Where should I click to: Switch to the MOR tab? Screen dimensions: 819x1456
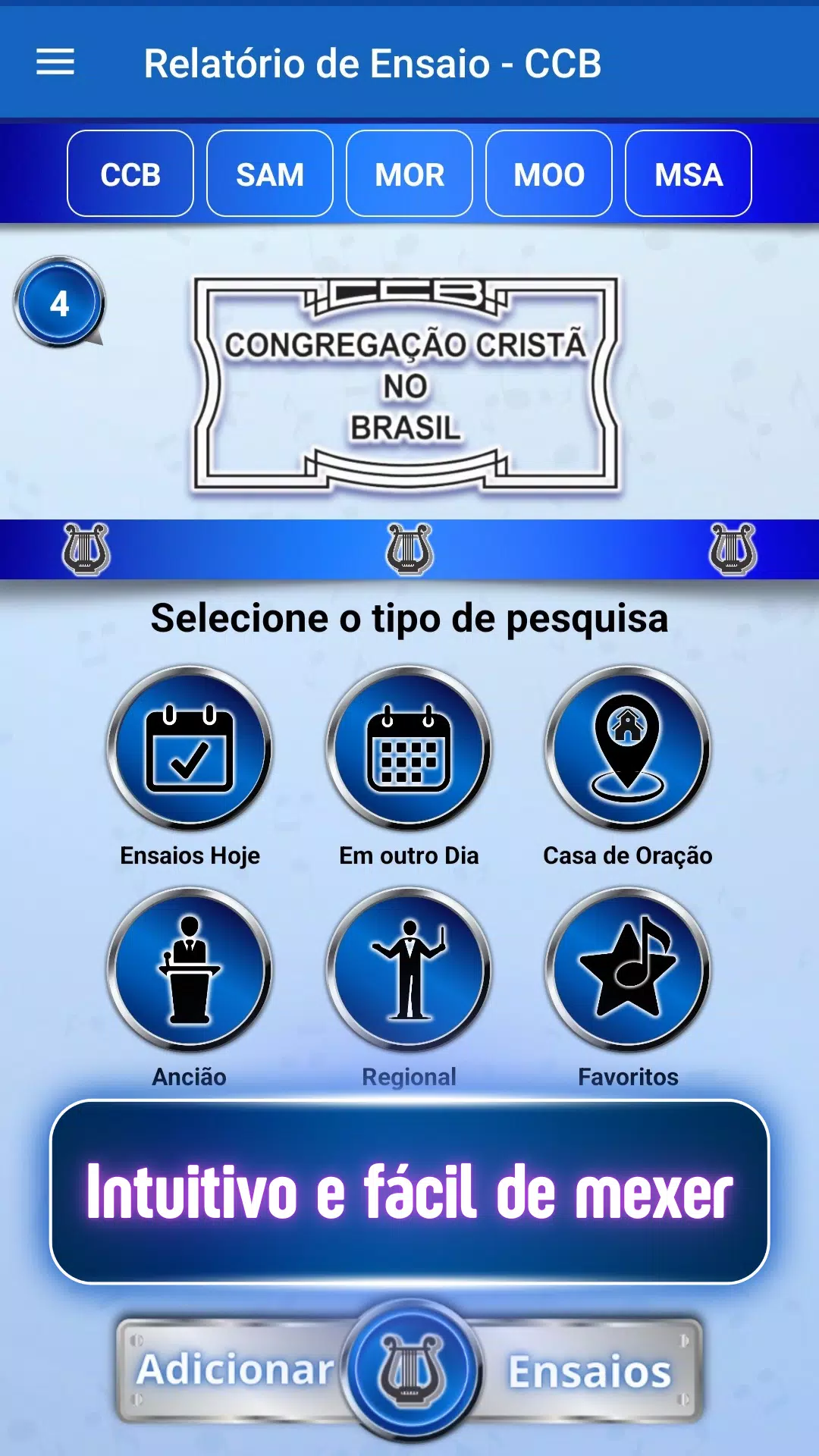point(409,174)
